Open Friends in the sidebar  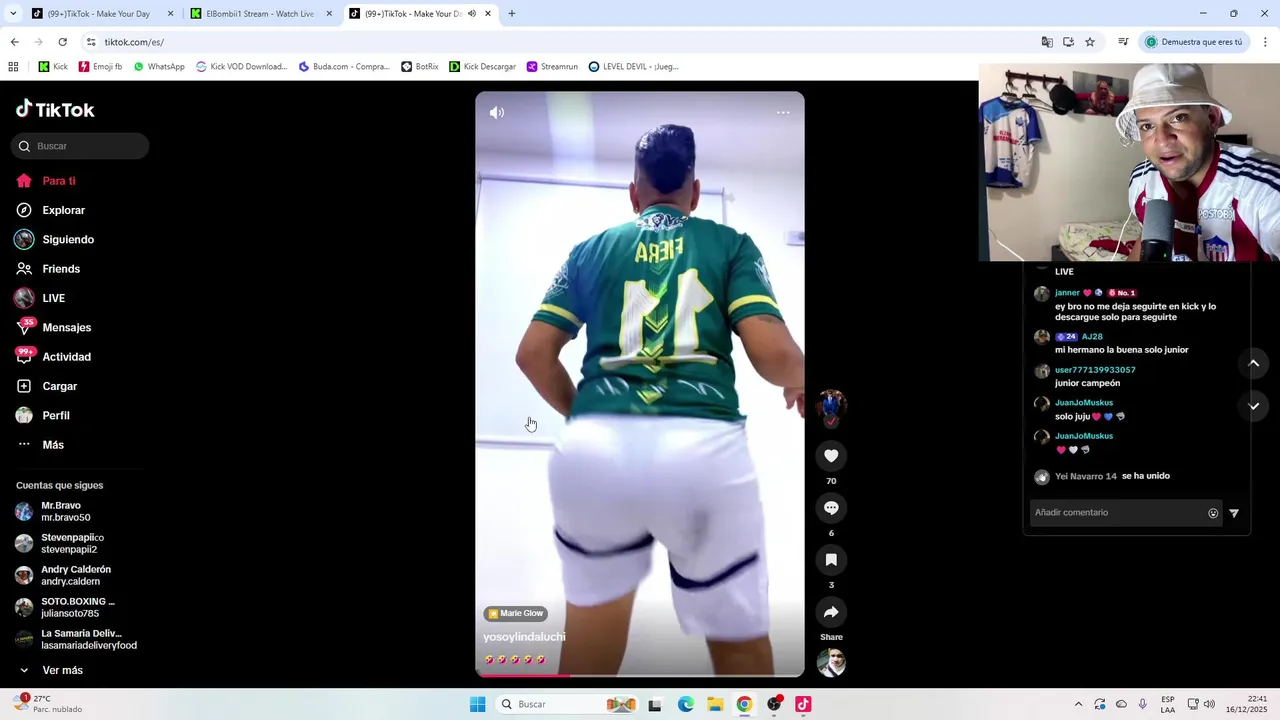(60, 269)
